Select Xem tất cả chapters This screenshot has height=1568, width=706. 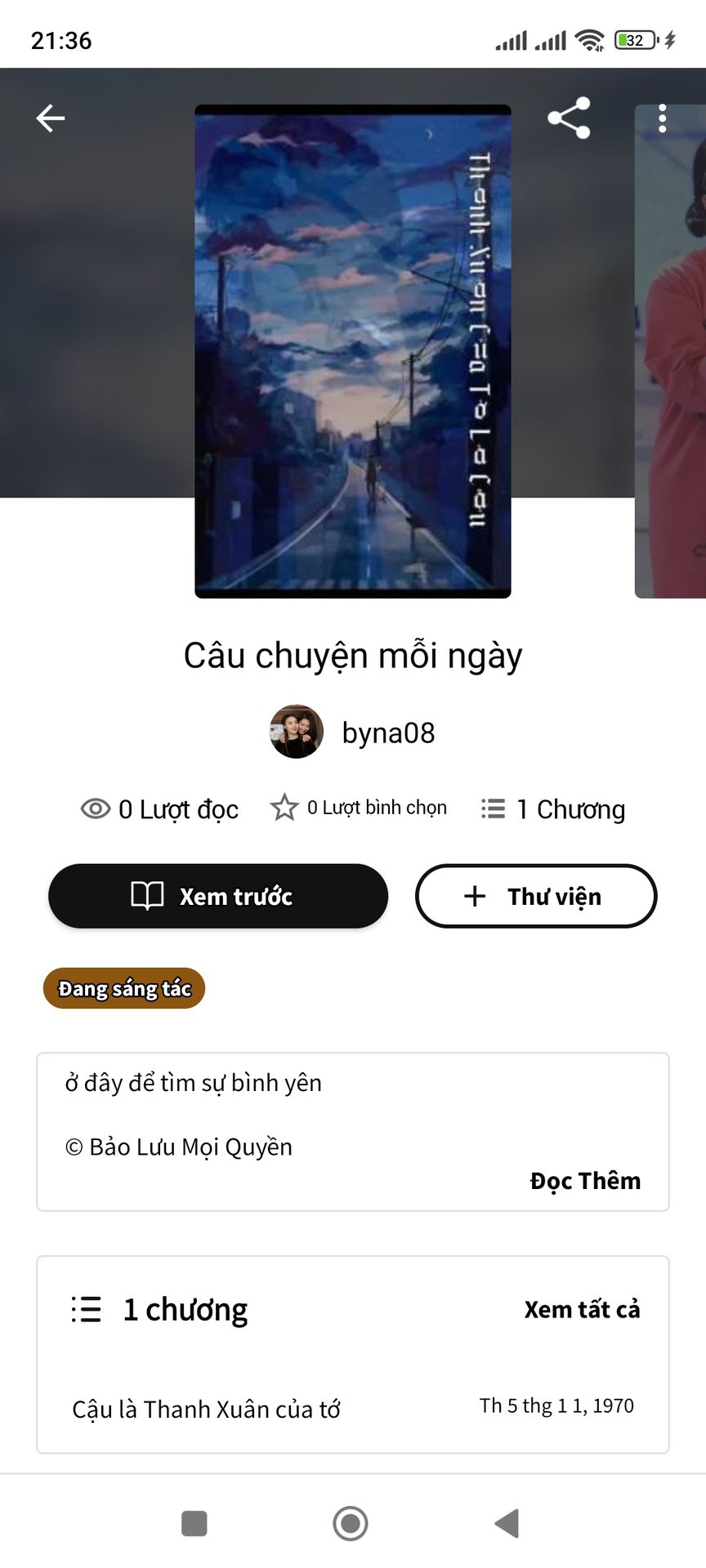pos(582,1309)
